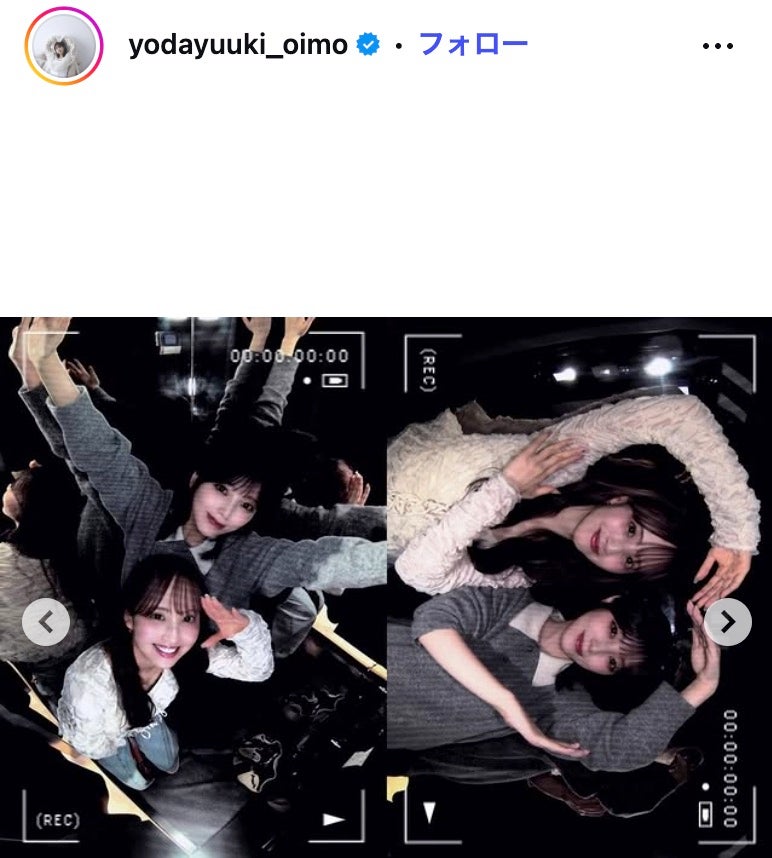This screenshot has width=772, height=858.
Task: Tap the フォロー follow button
Action: [473, 44]
